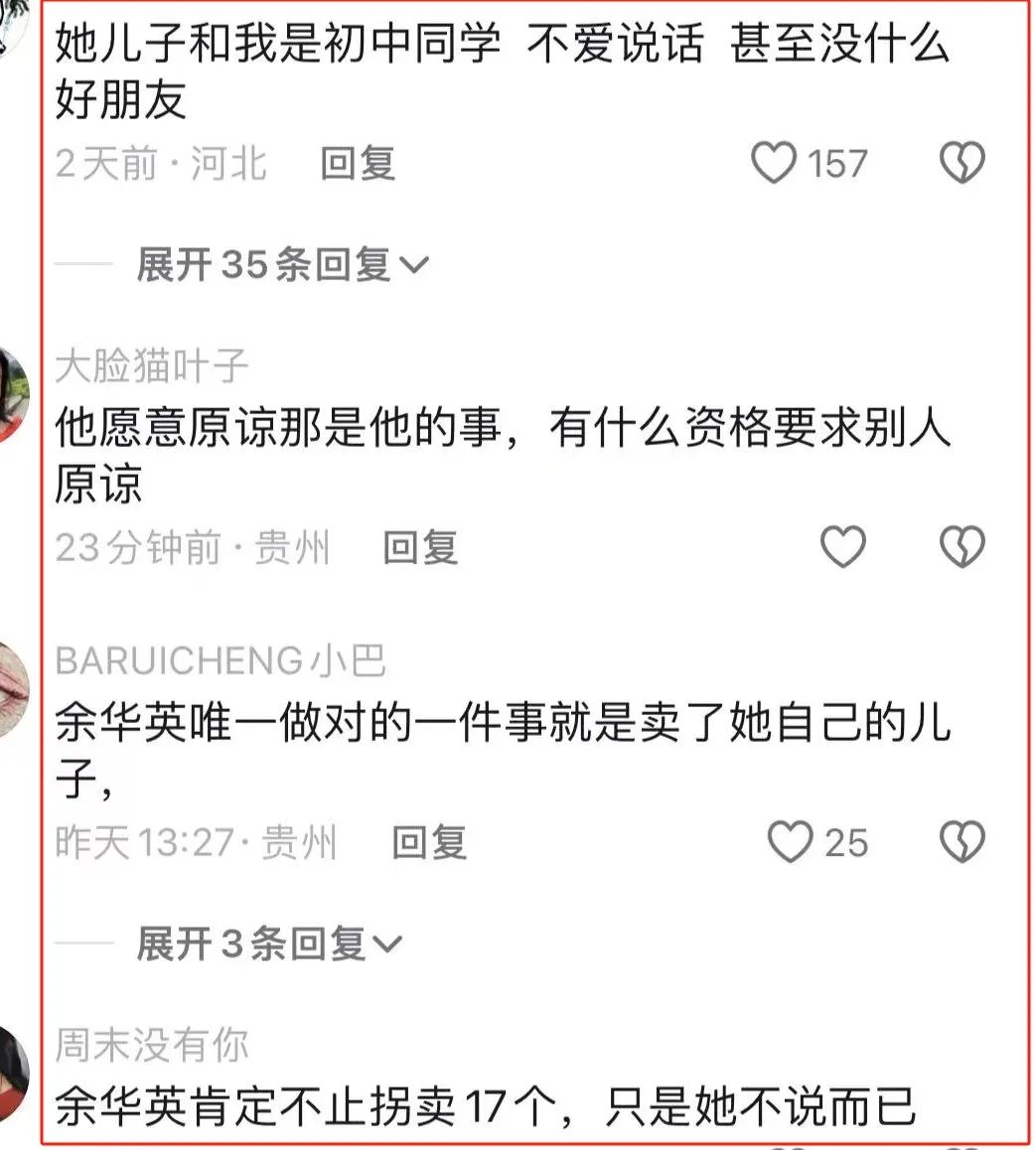The width and height of the screenshot is (1036, 1150).
Task: Tap the username 周末没有你
Action: pyautogui.click(x=151, y=1045)
